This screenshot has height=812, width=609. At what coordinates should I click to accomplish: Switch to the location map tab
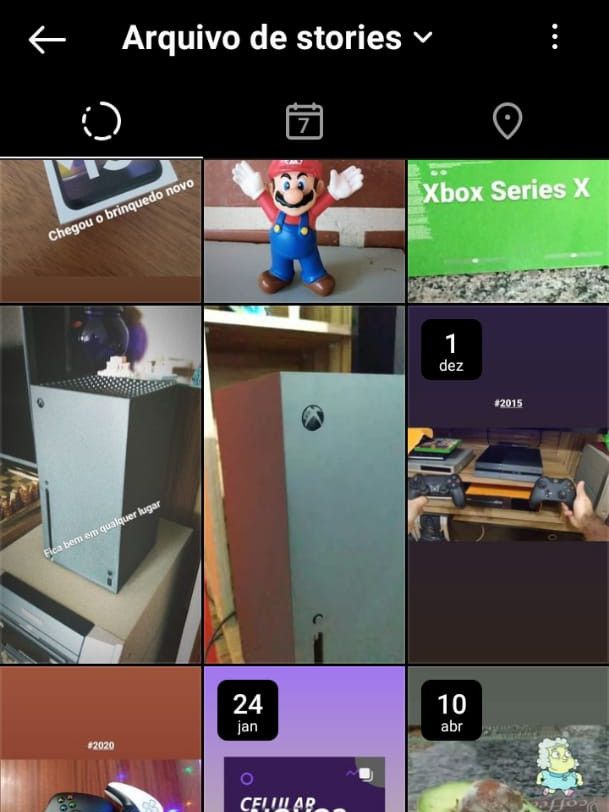[x=507, y=122]
